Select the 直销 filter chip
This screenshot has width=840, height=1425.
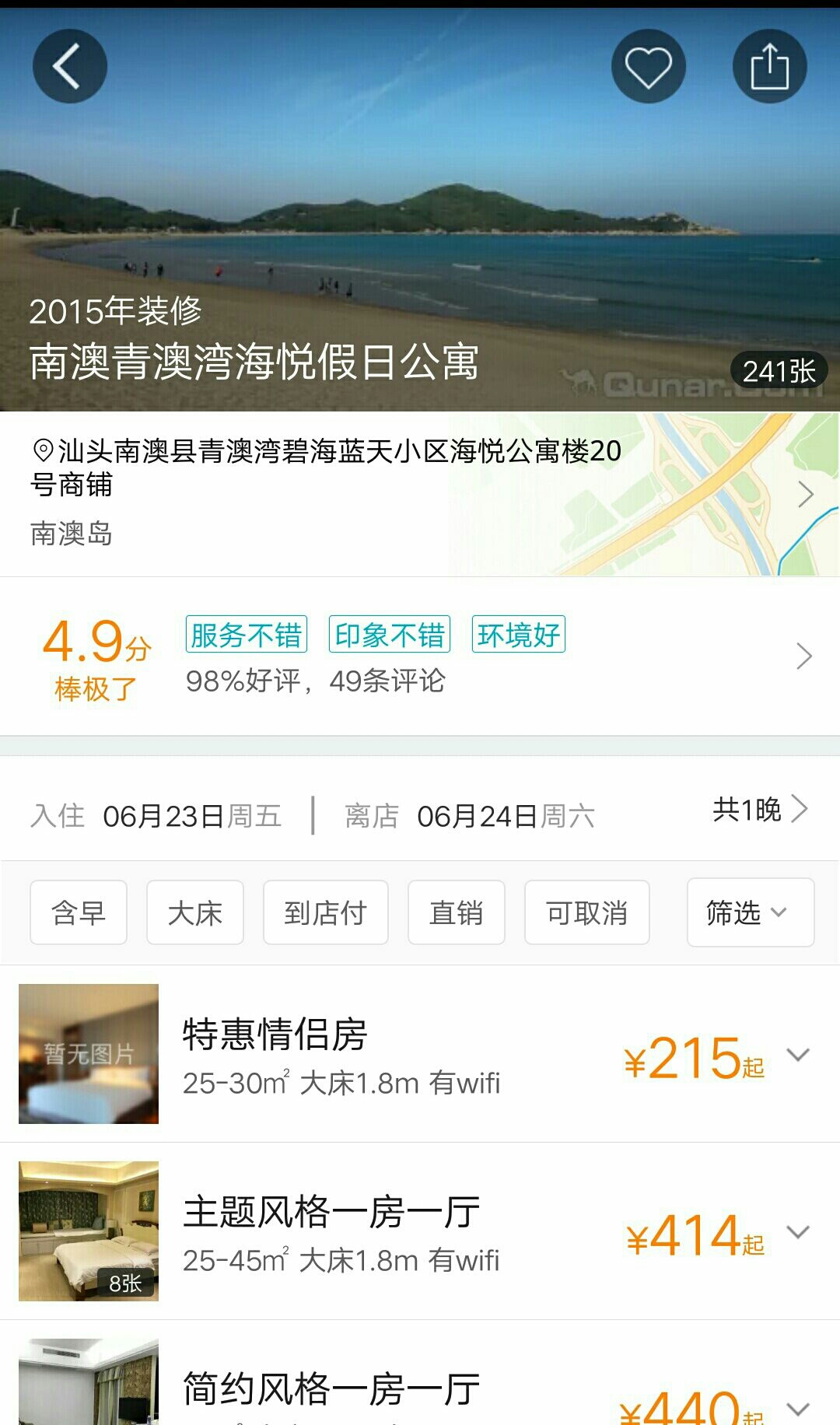(457, 912)
